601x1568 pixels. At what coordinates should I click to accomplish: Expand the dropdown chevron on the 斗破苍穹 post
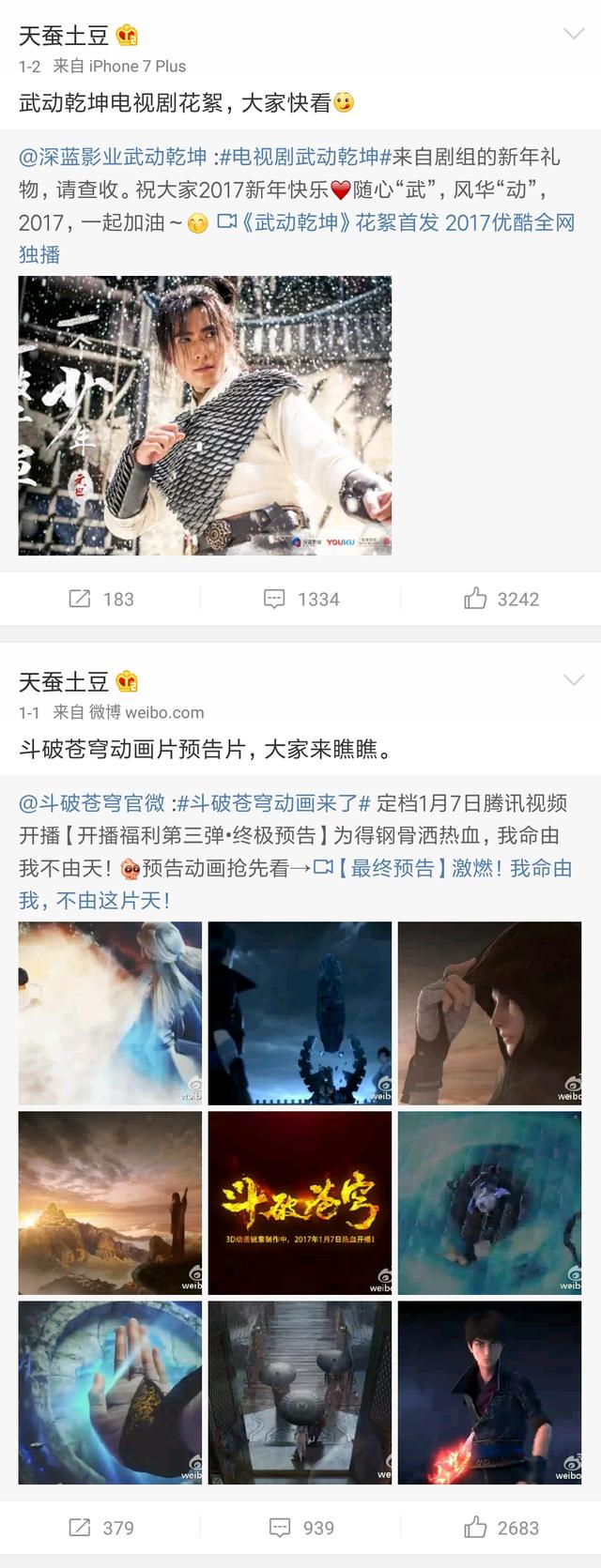click(573, 679)
